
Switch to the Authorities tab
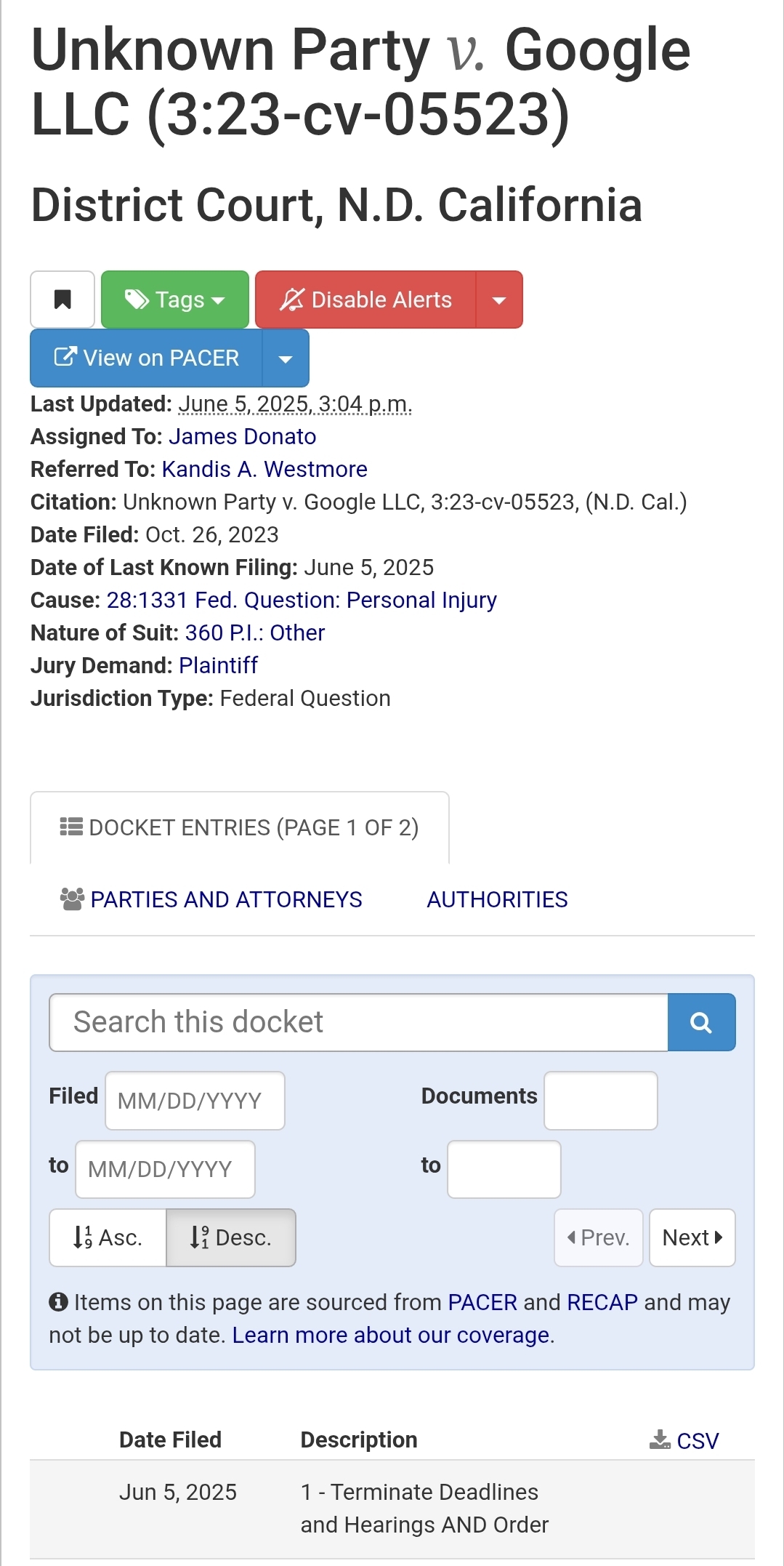point(497,899)
